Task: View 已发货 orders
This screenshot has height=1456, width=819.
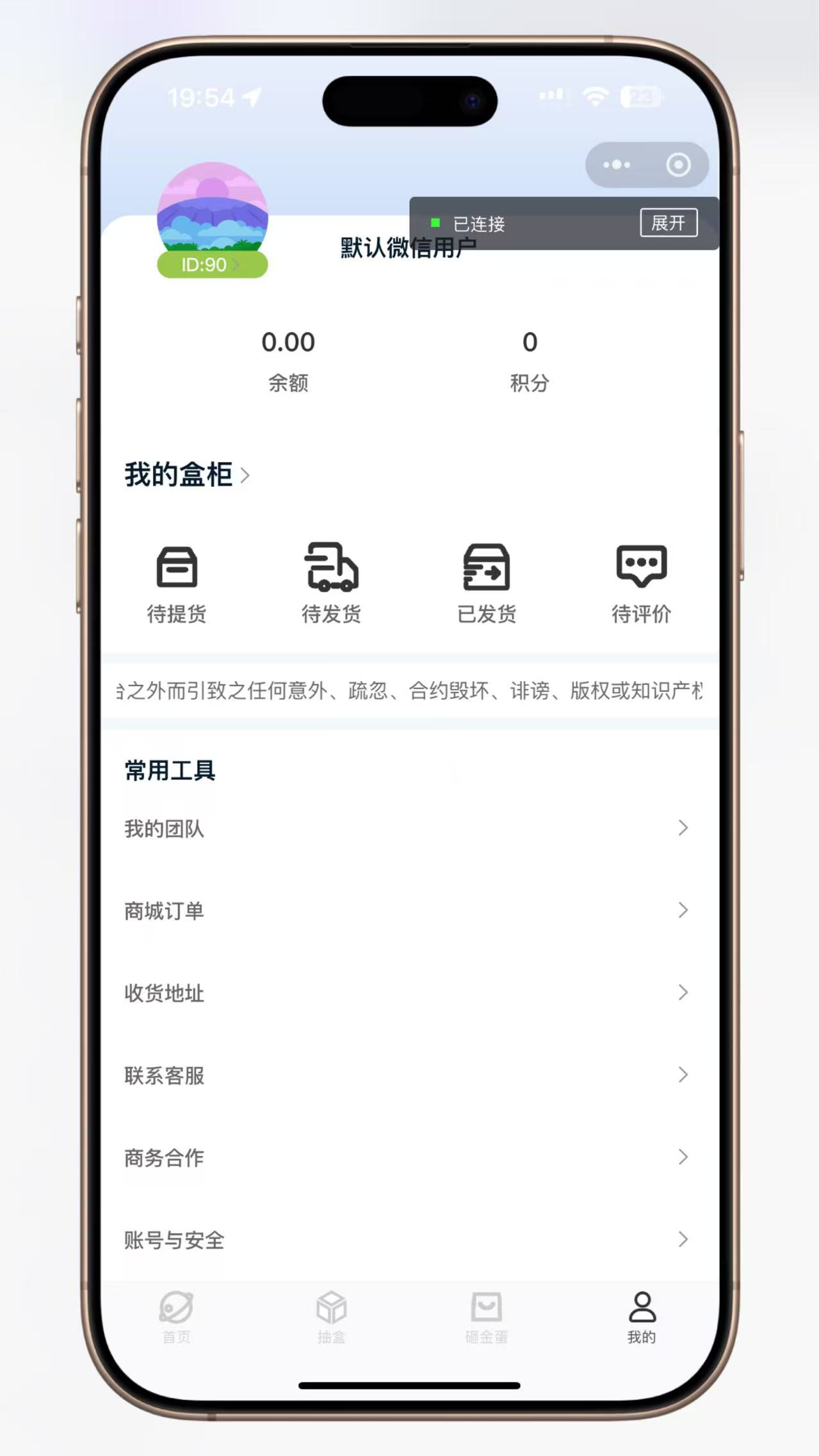Action: point(486,583)
